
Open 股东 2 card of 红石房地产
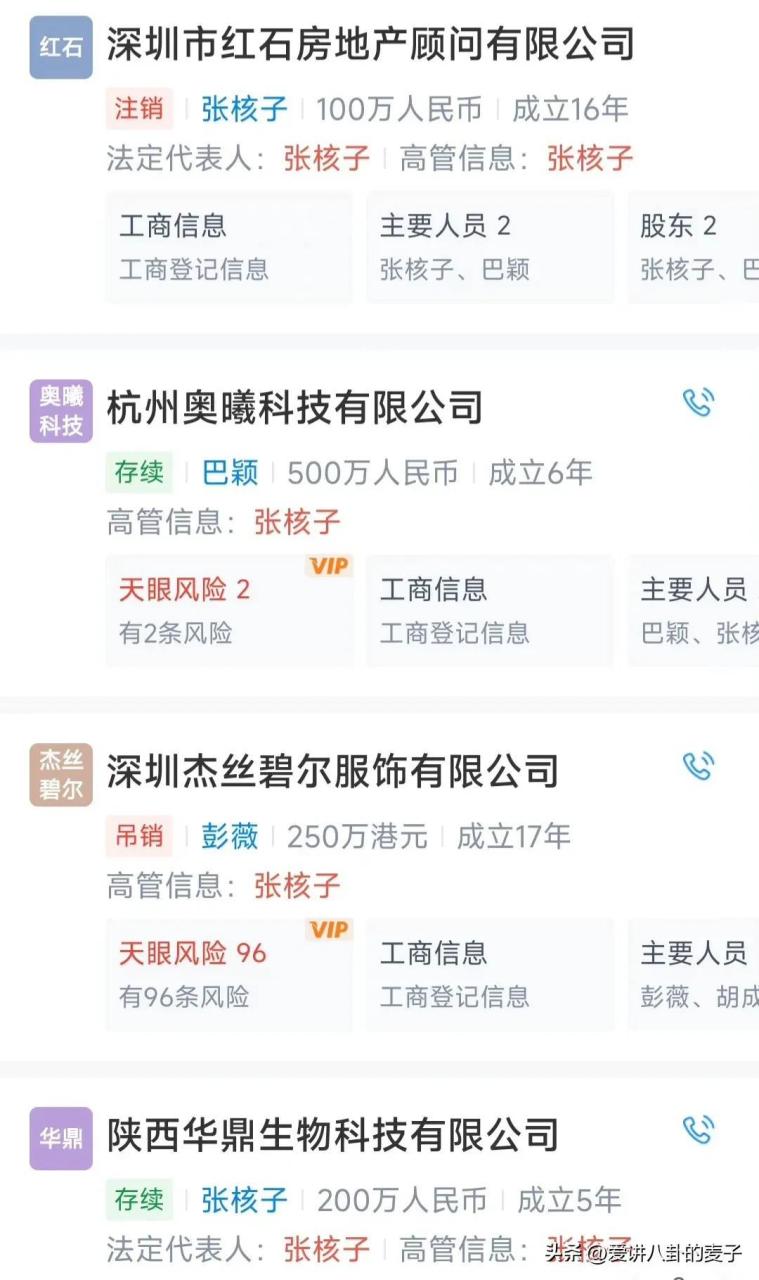pyautogui.click(x=693, y=247)
